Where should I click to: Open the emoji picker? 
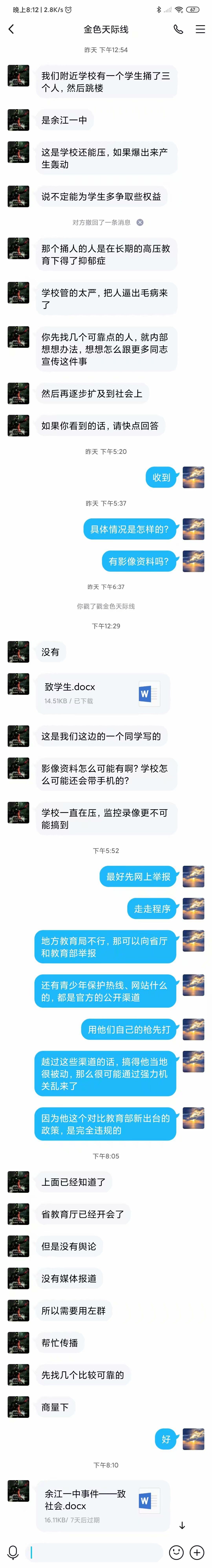pos(175,1552)
